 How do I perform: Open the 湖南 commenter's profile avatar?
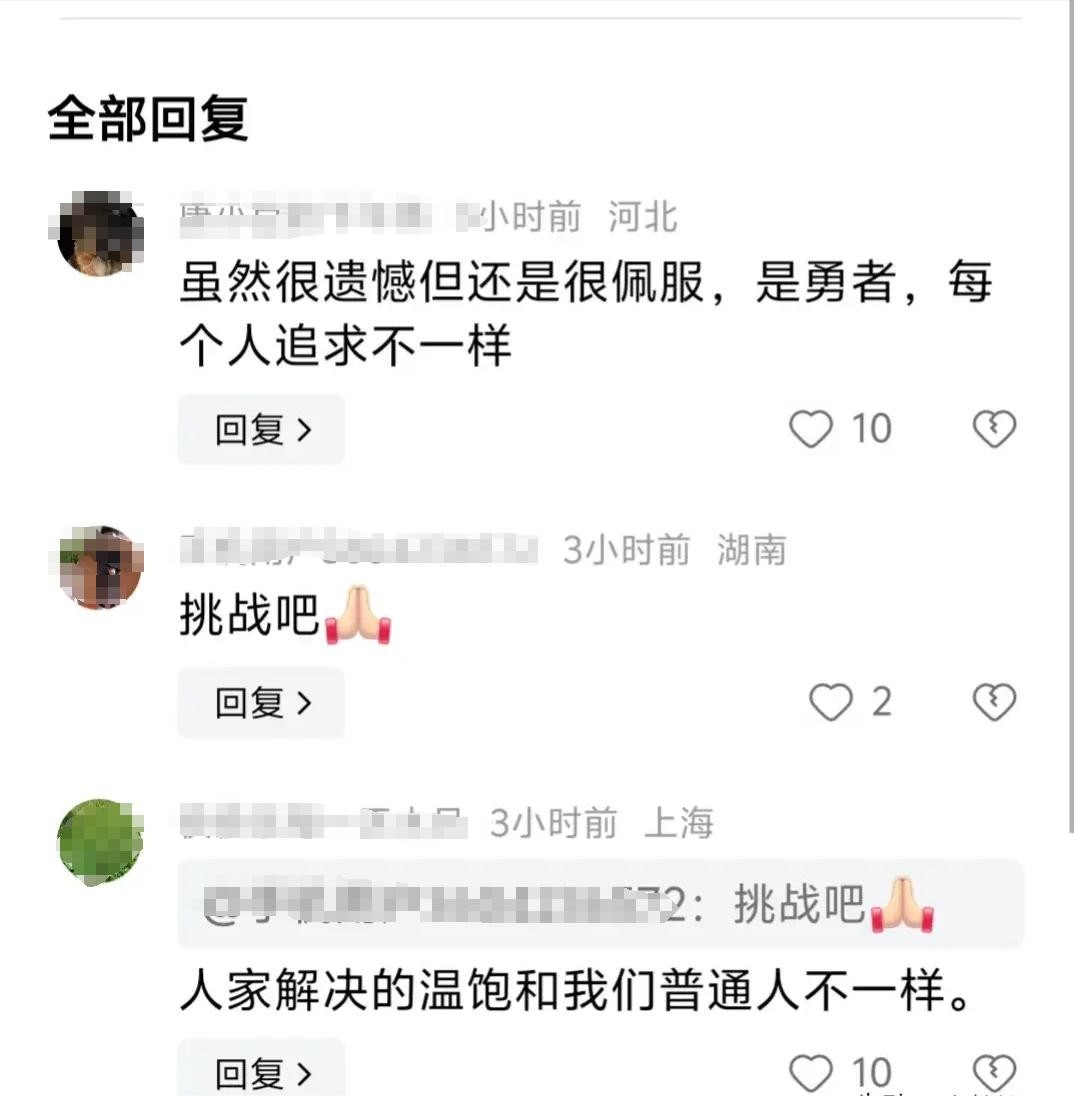pos(100,567)
